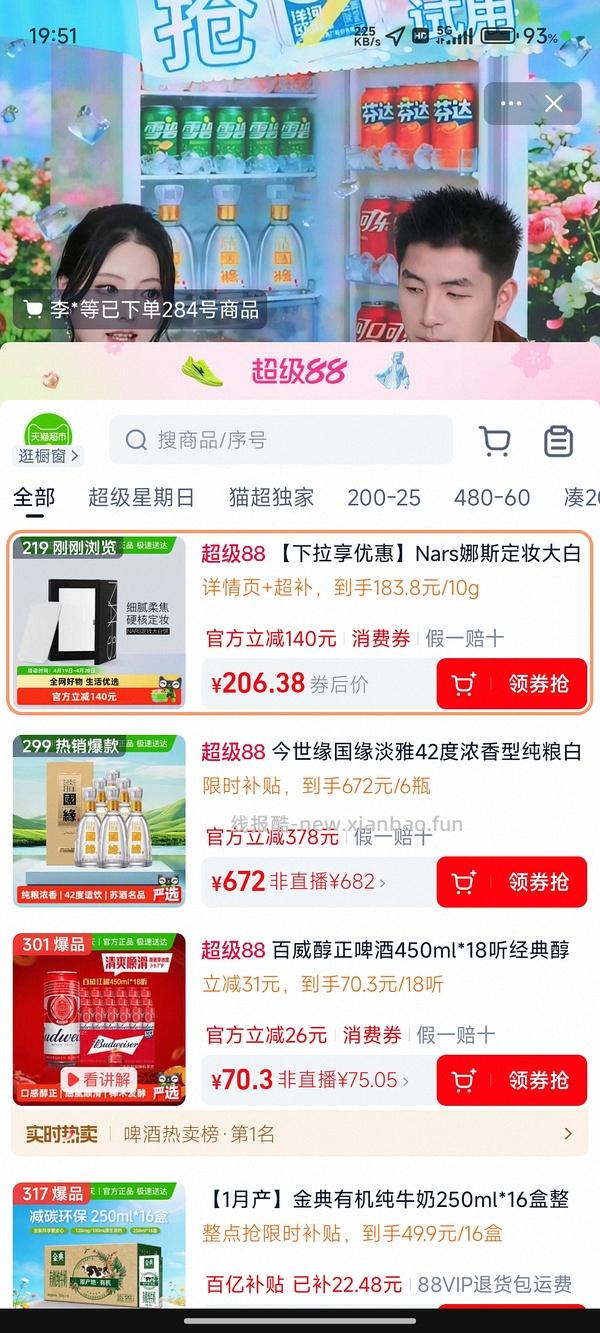Filter by the 480-60 coupon tab
600x1333 pixels.
point(491,497)
